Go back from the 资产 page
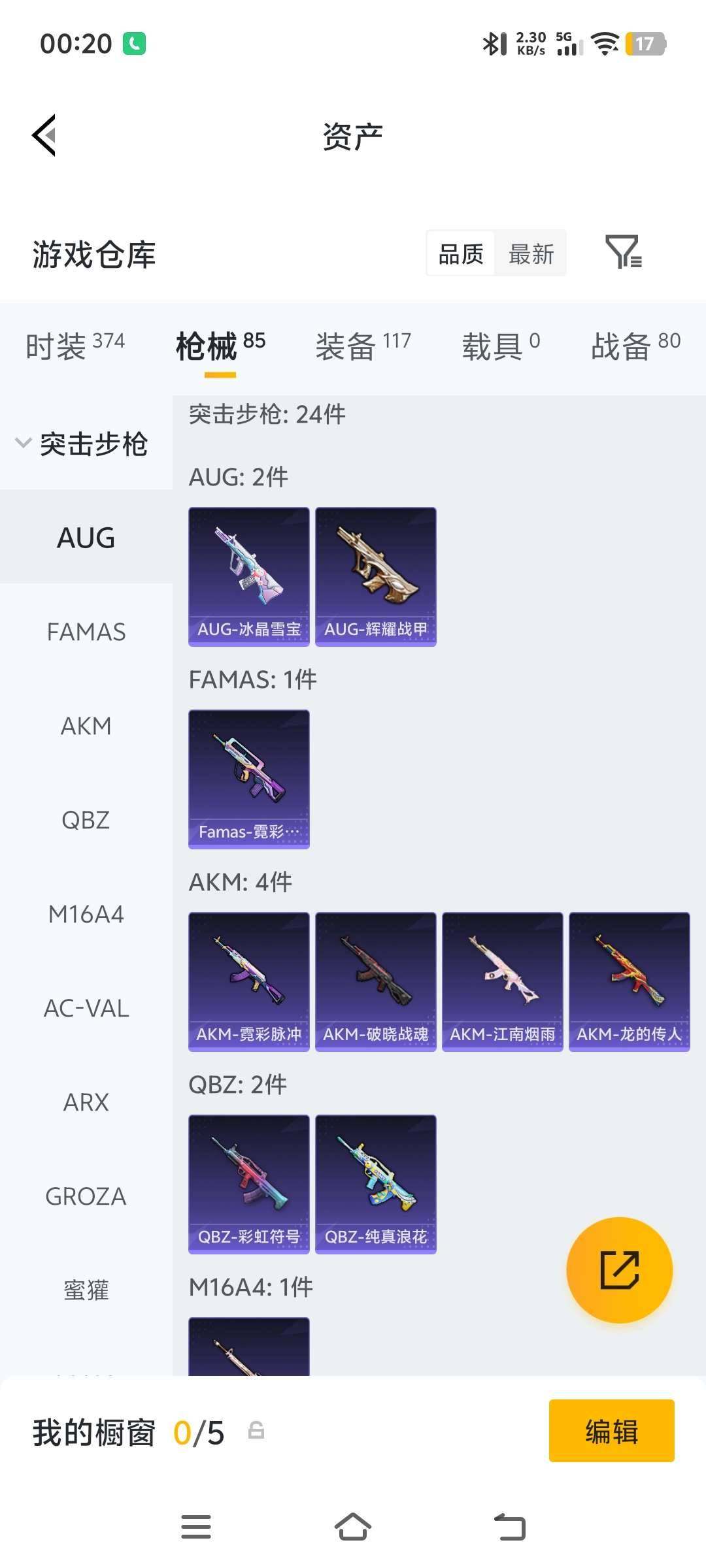Screen dimensions: 706x1568 point(44,135)
